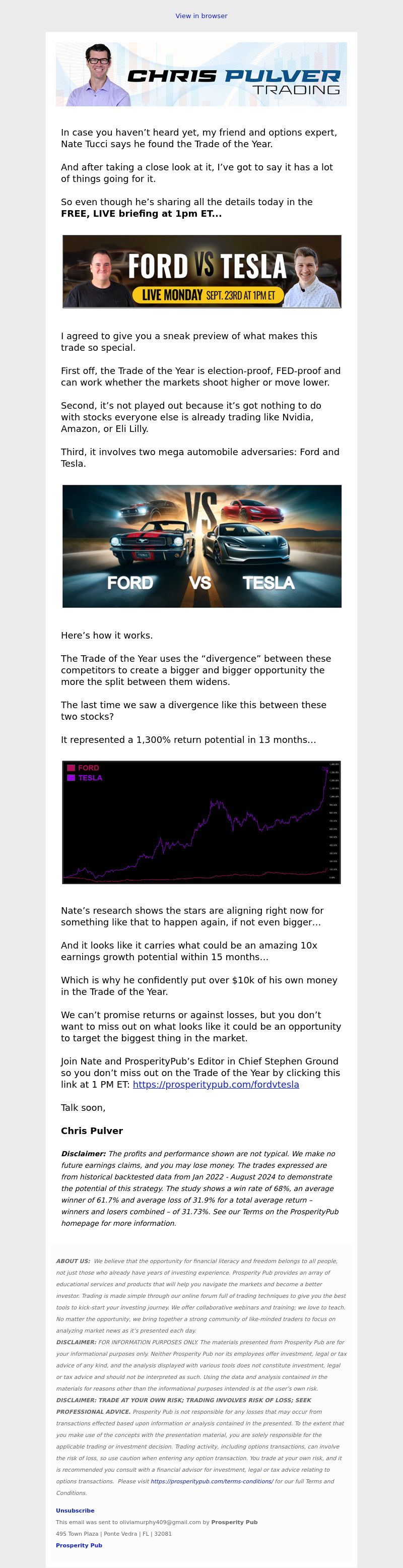Open the terms-conditions link
This screenshot has height=1568, width=403.
pyautogui.click(x=211, y=1481)
